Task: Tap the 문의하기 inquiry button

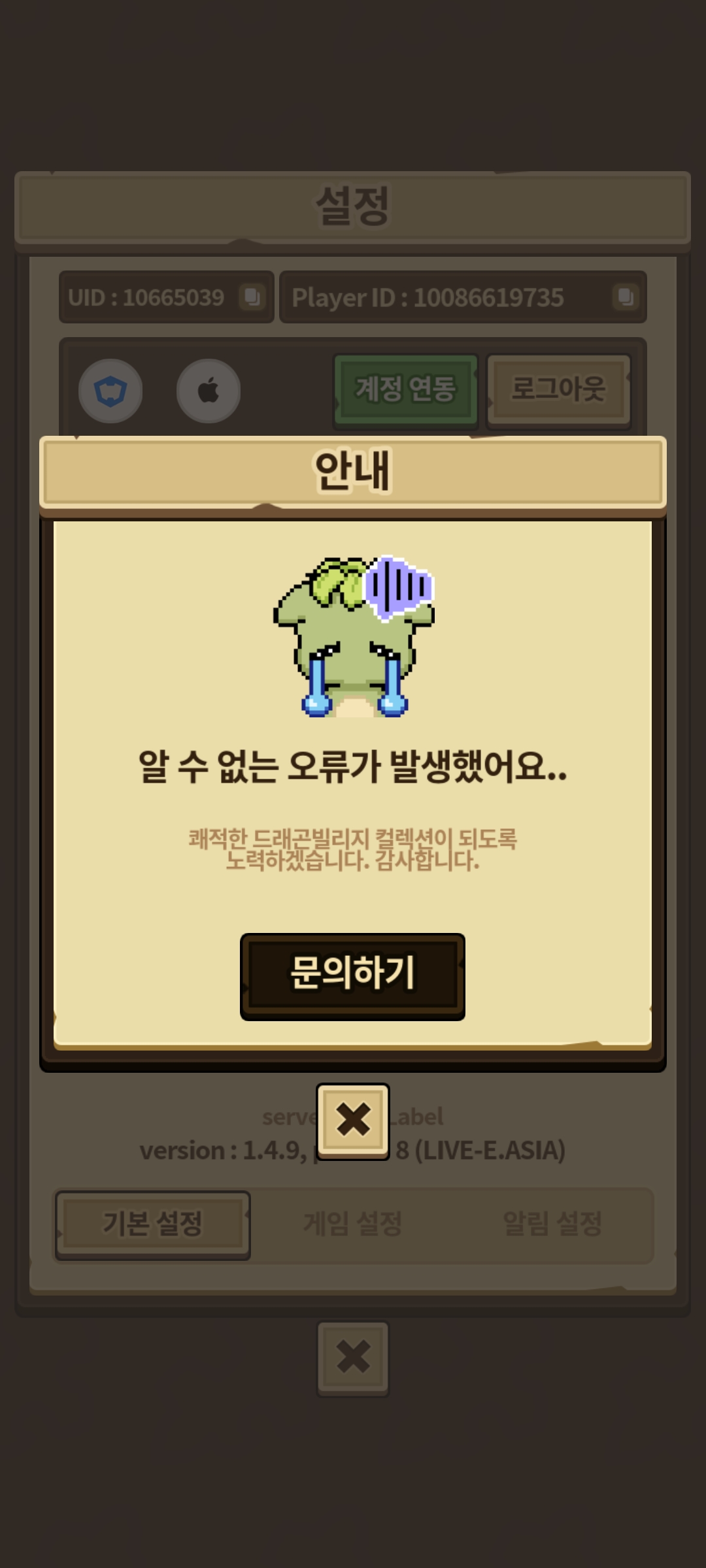Action: 352,974
